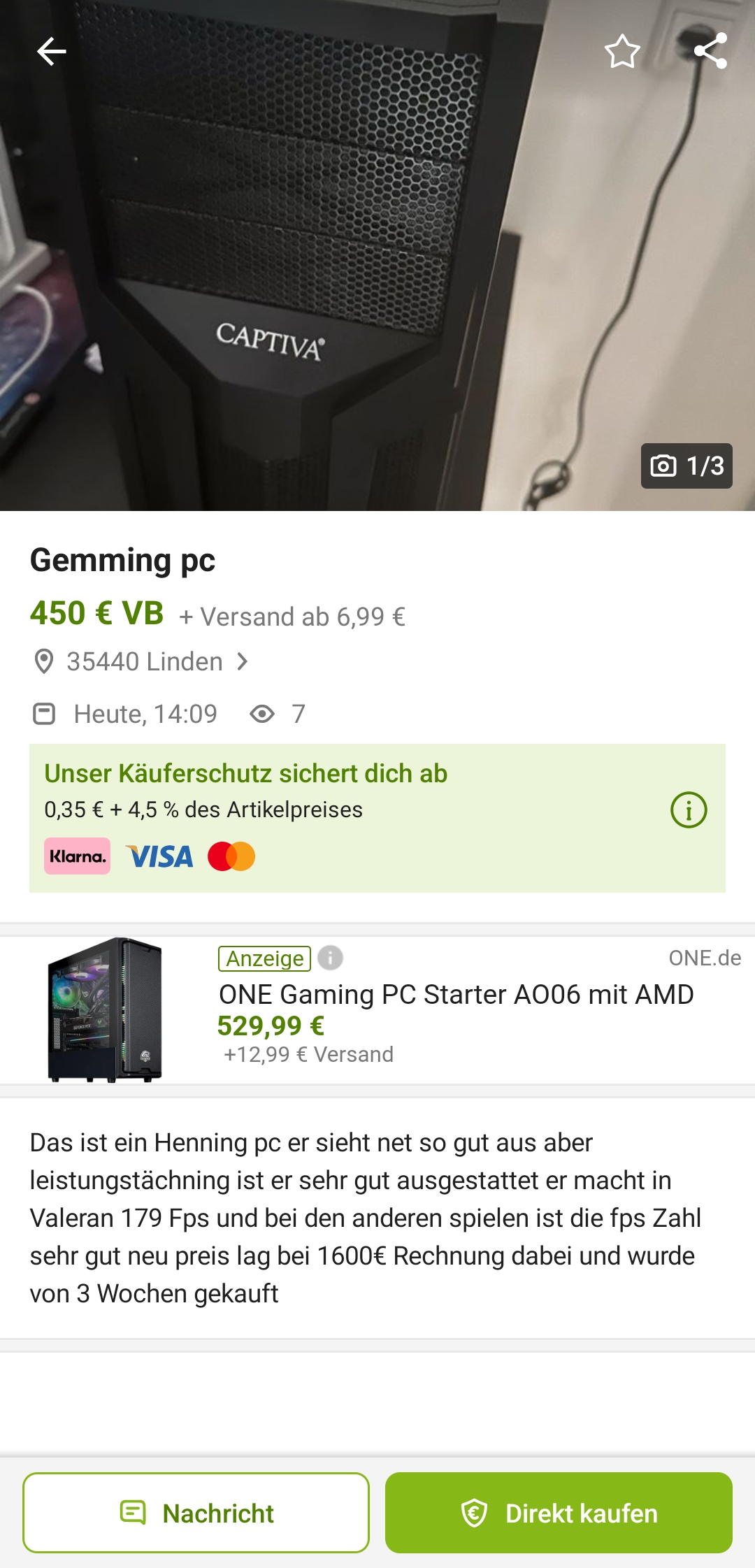Save listing to favorites with star
755x1568 pixels.
621,52
